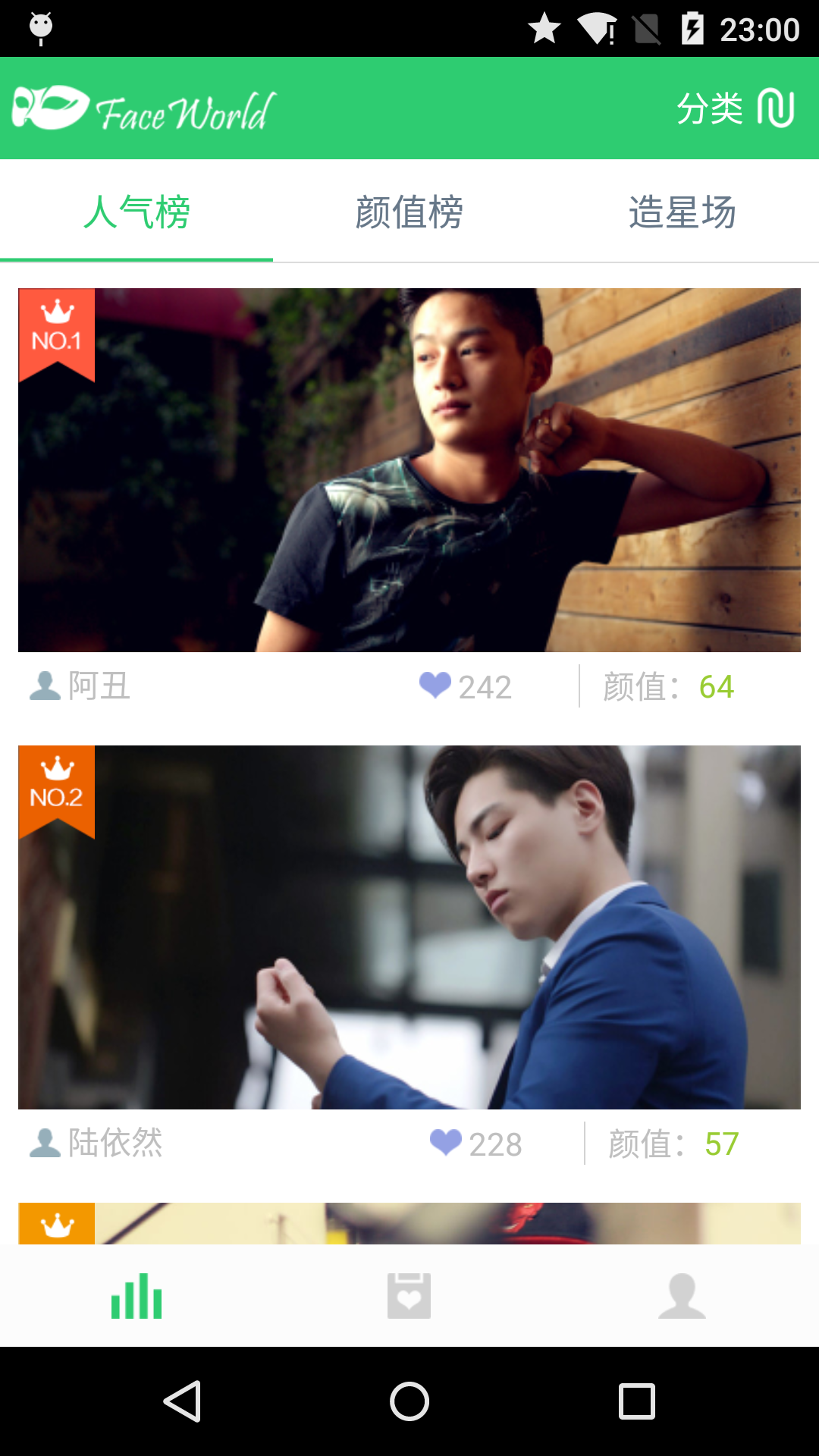View 陆依然's user profile

click(x=97, y=1143)
